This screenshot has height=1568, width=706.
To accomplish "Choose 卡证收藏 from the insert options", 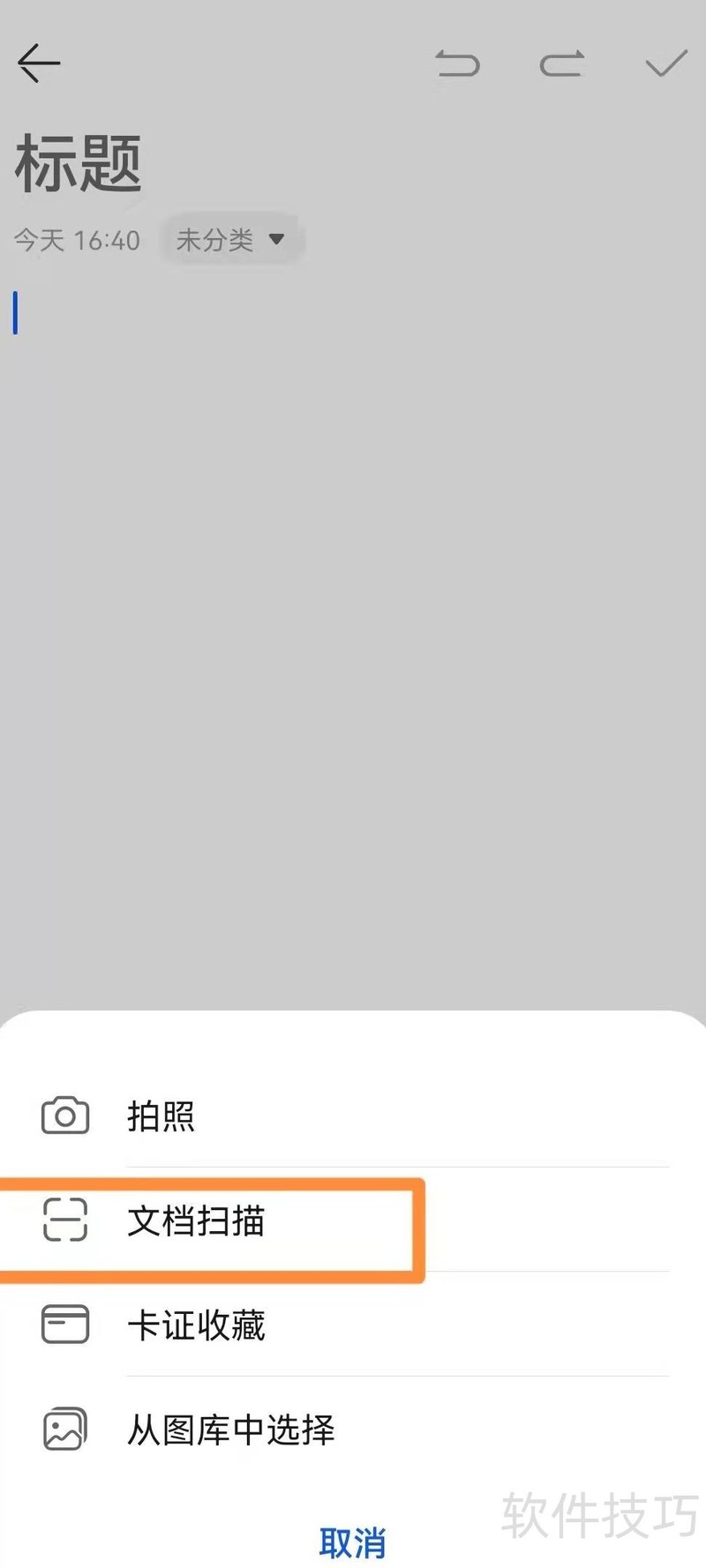I will coord(196,1324).
